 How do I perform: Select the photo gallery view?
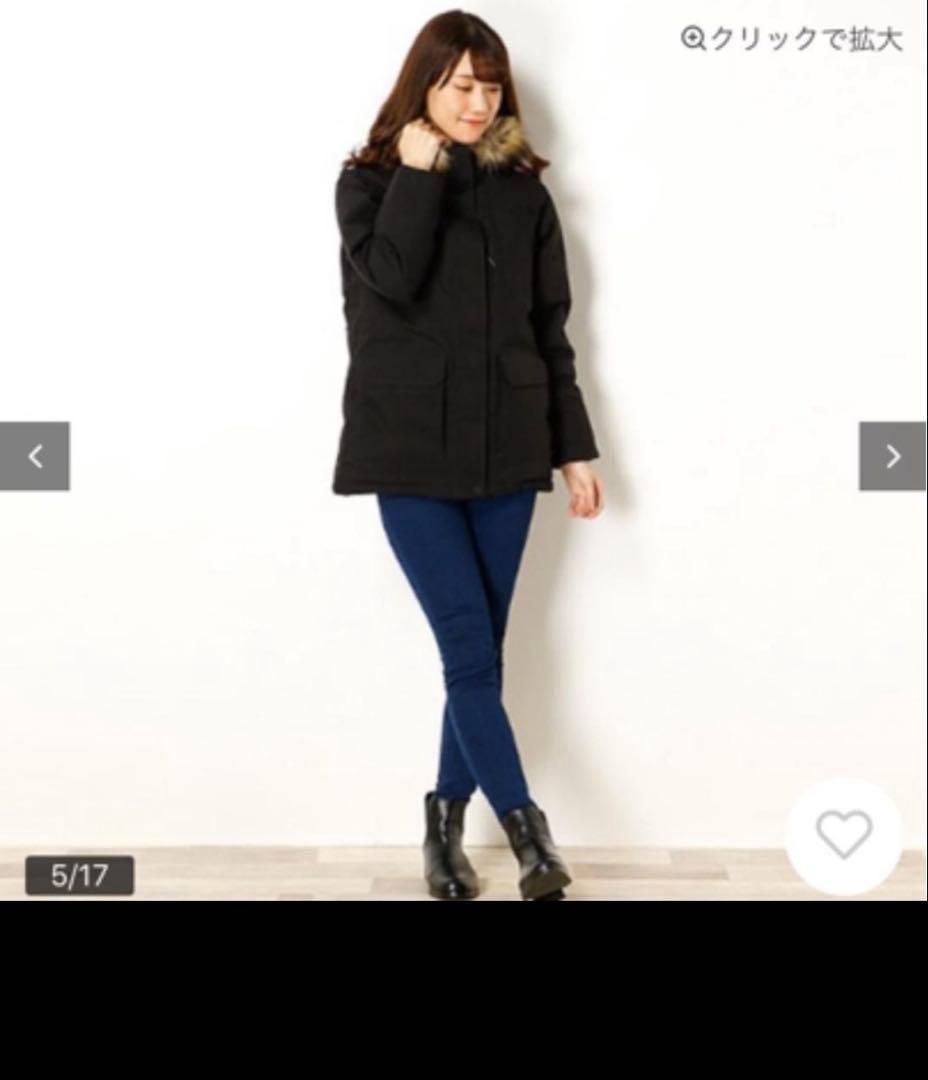point(464,450)
